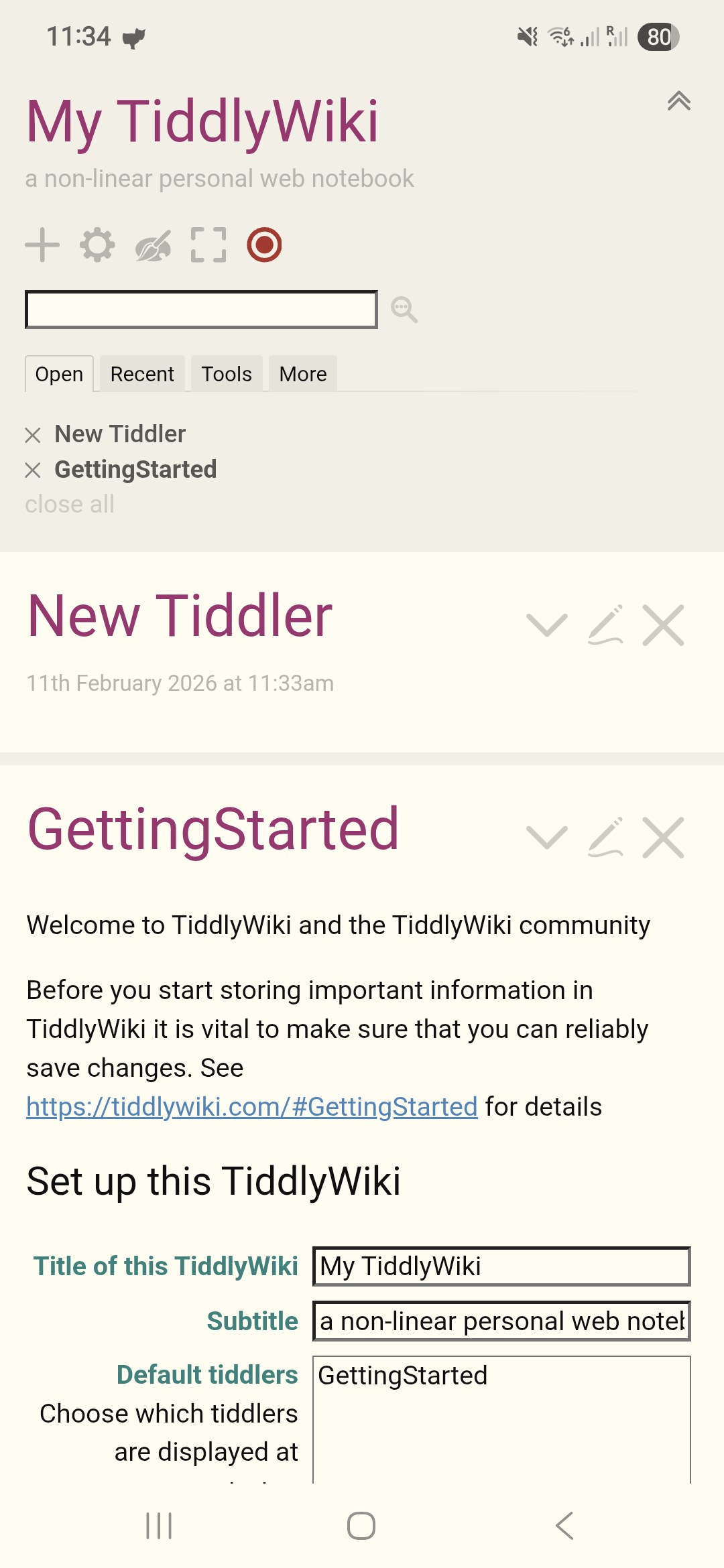724x1568 pixels.
Task: Edit the New Tiddler with pencil icon
Action: tap(605, 625)
